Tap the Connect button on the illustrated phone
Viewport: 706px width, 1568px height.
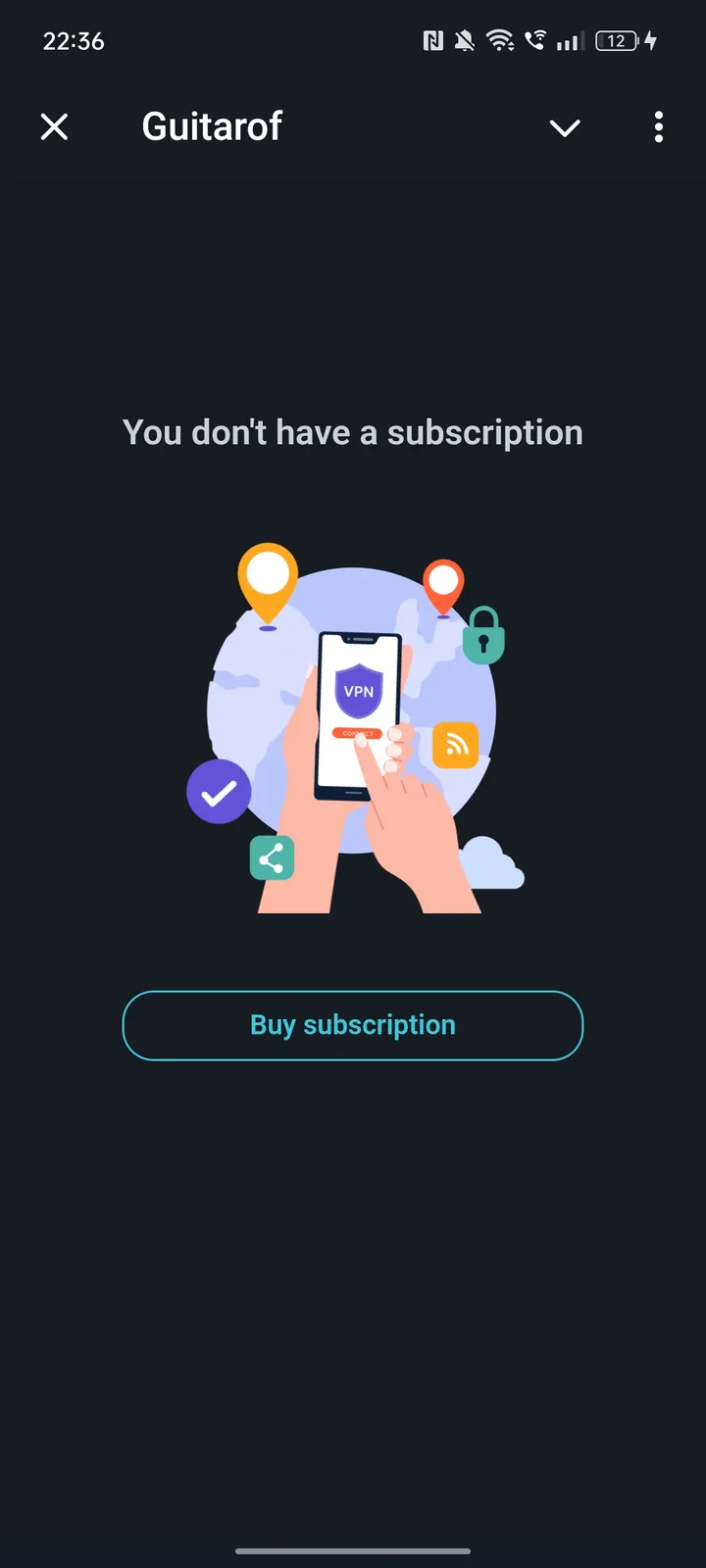(x=360, y=732)
